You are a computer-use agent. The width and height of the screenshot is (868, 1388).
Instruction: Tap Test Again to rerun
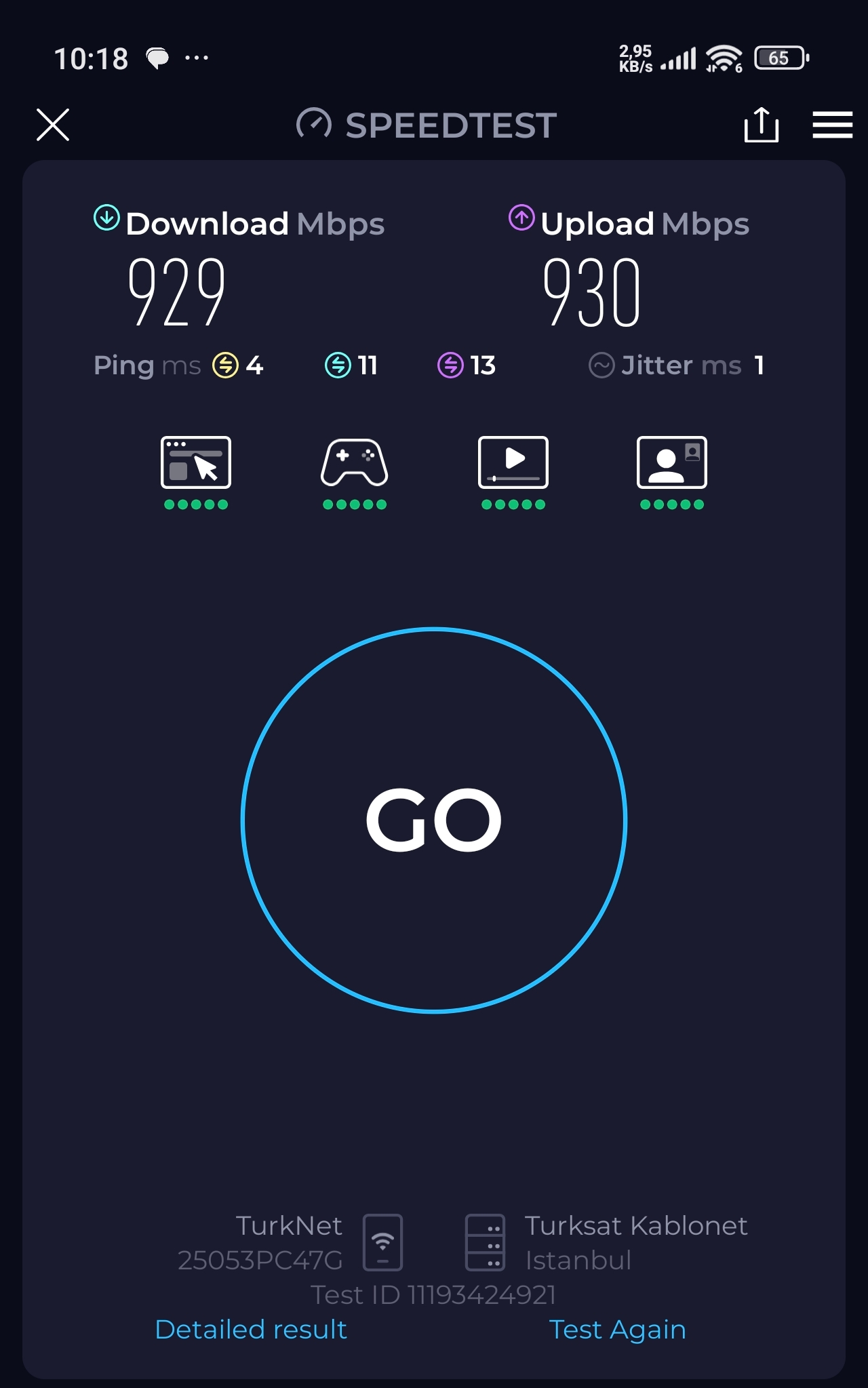point(617,1330)
